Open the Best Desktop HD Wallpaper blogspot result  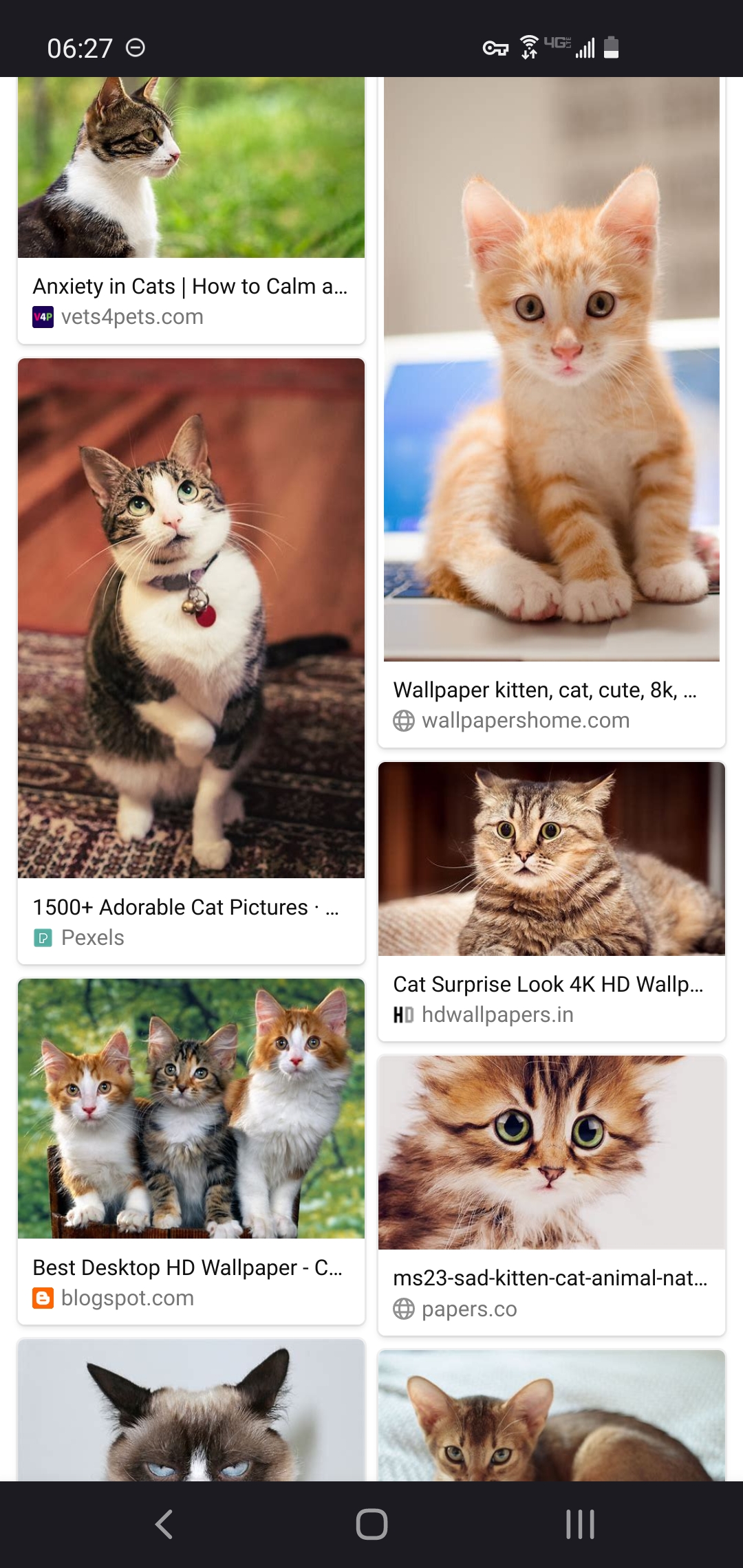tap(191, 1151)
